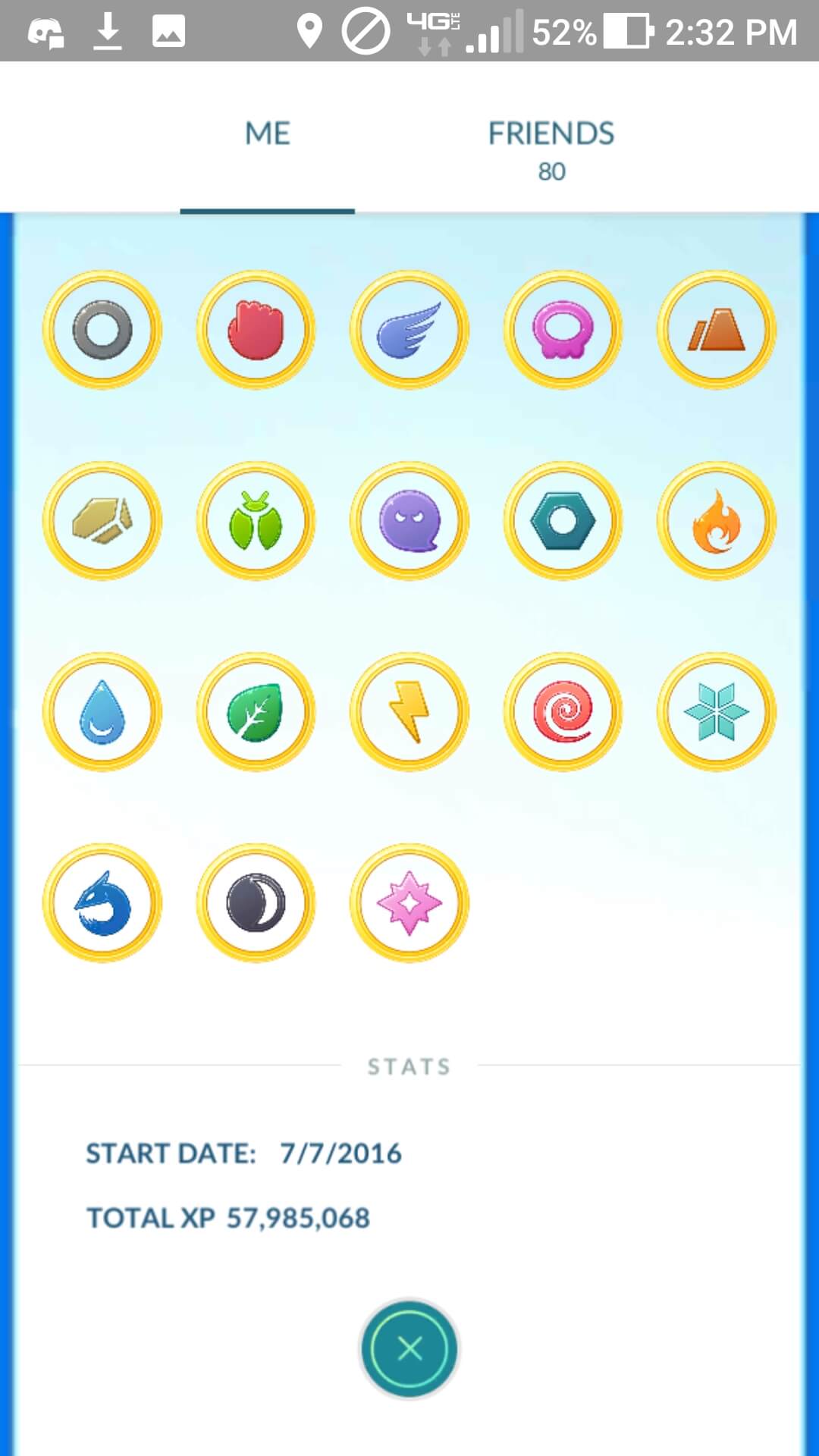Tap the Electric type lightning medal

(x=409, y=712)
